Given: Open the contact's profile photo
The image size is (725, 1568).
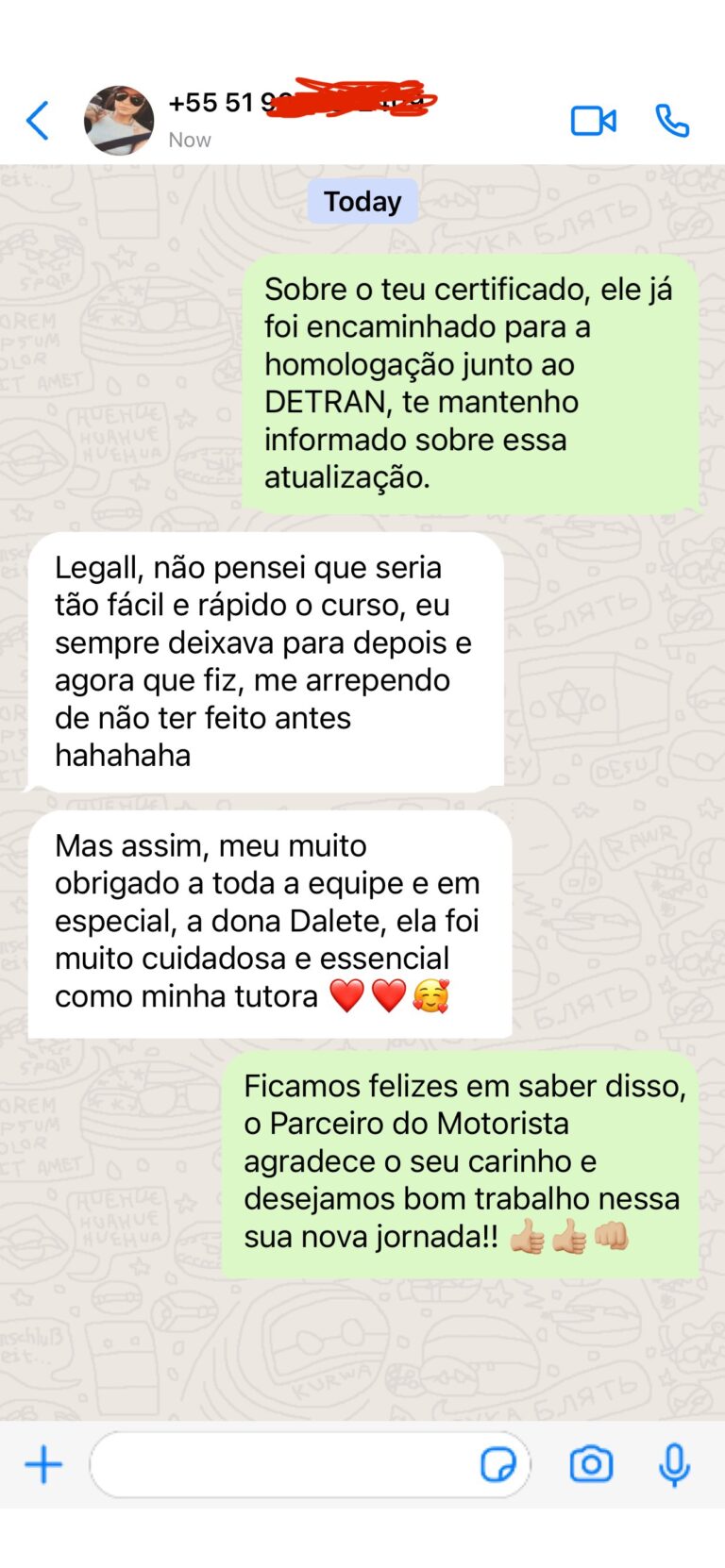Looking at the screenshot, I should [x=119, y=121].
